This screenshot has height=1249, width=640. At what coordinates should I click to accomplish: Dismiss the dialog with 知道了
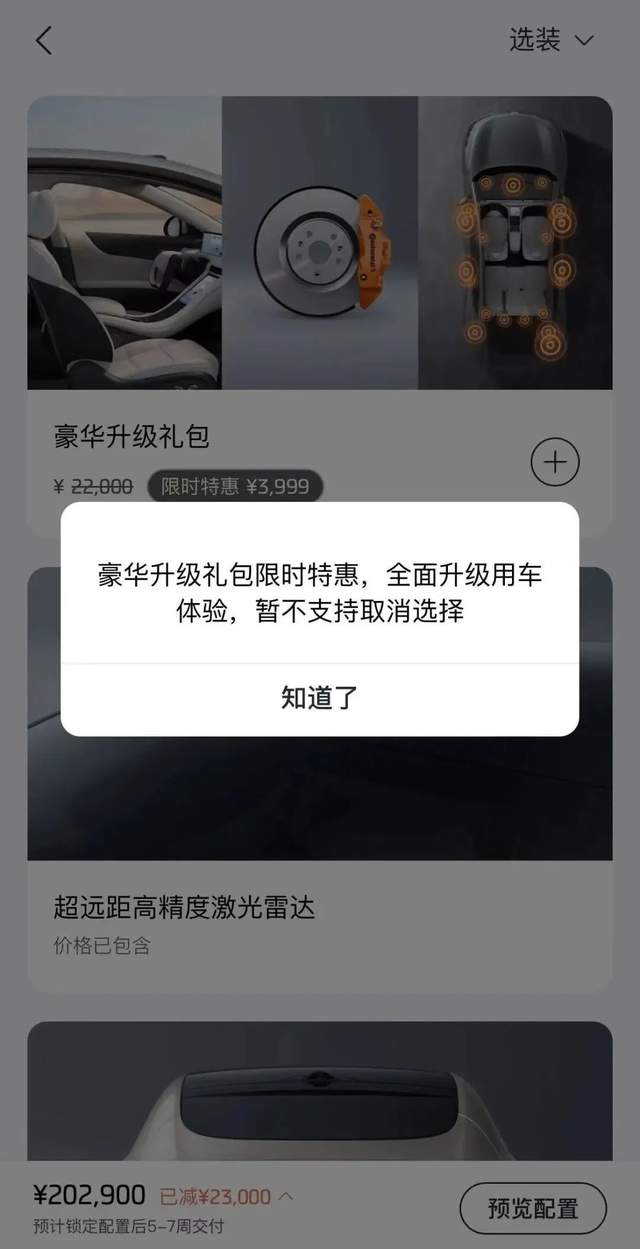(319, 698)
